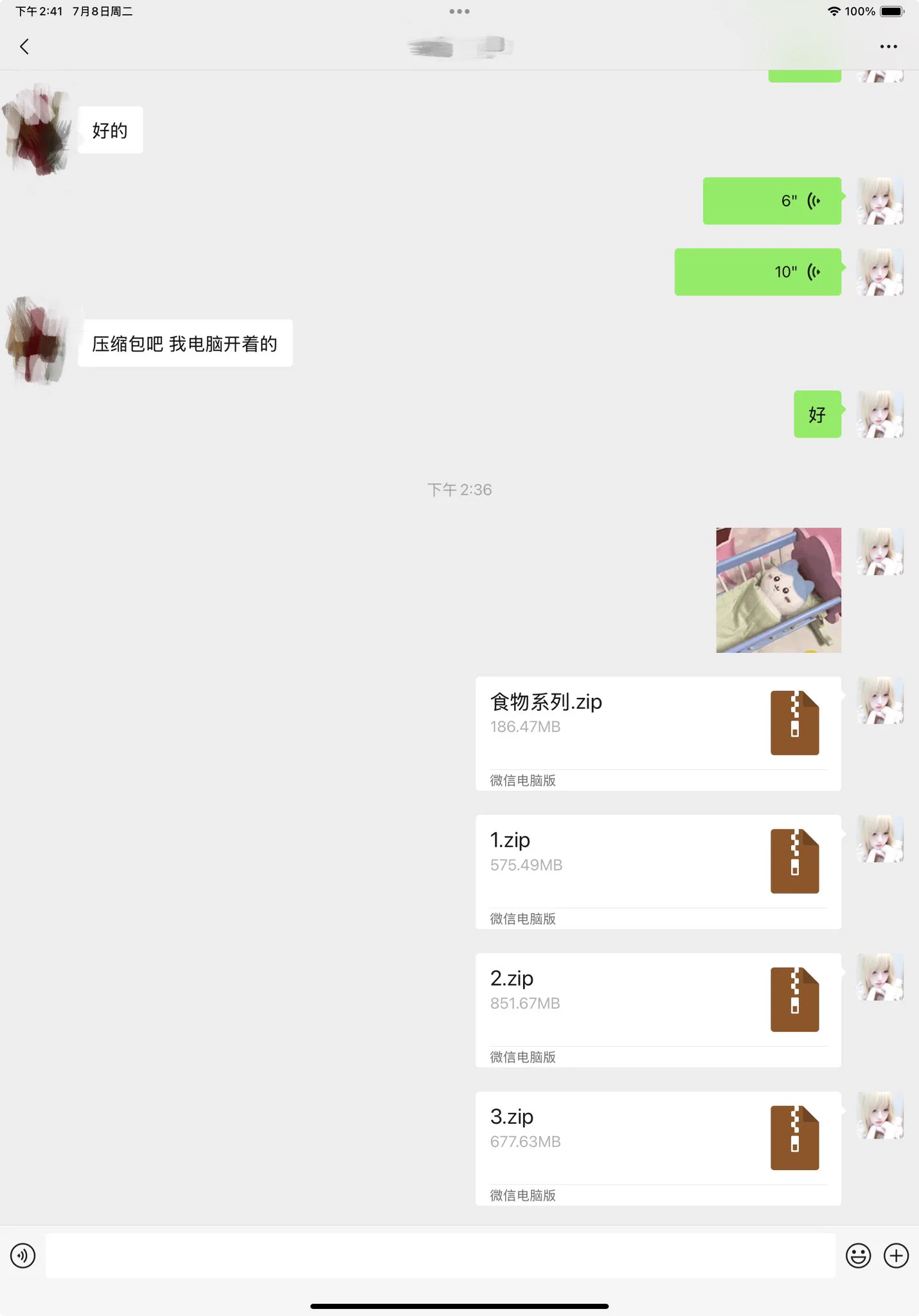Go back to the chat list

pos(24,46)
